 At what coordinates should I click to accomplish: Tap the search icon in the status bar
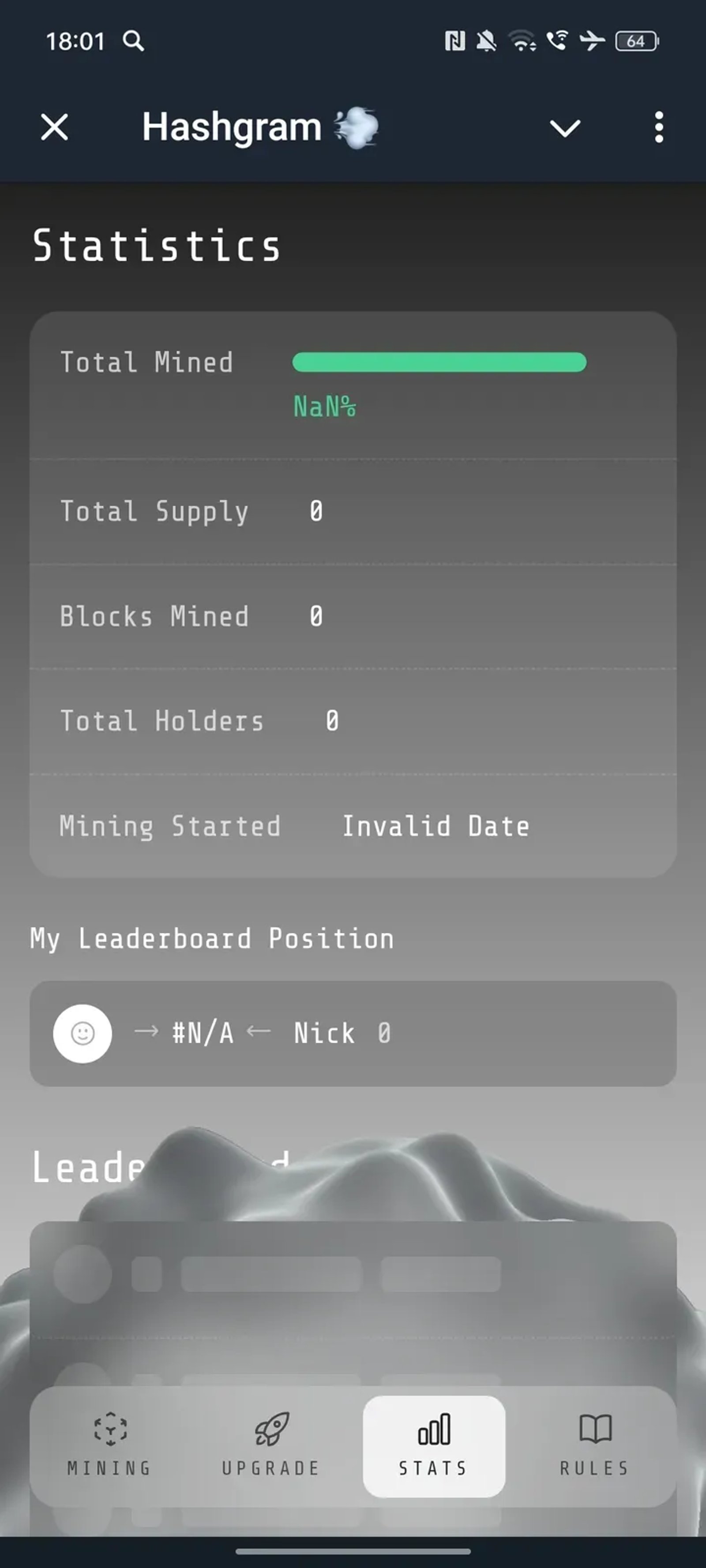tap(133, 41)
